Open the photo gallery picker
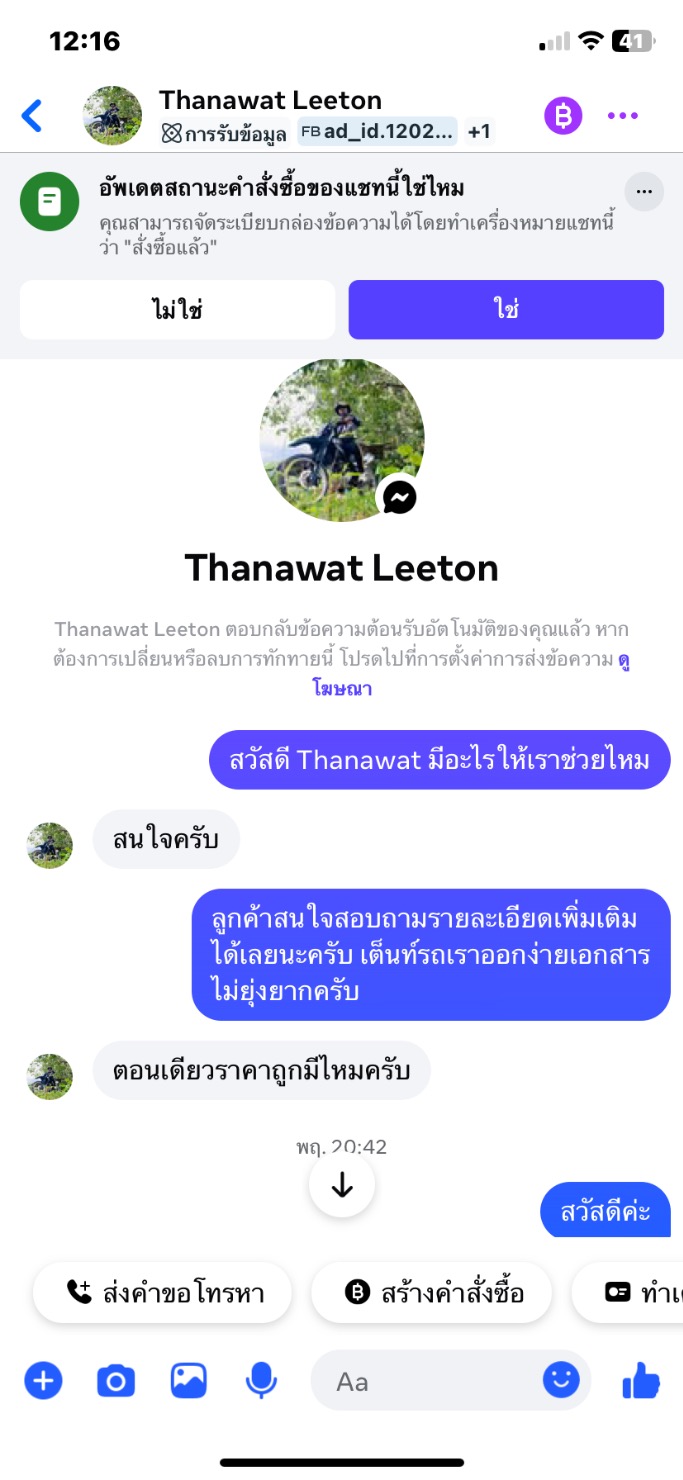Screen dimensions: 683x1480 click(188, 1382)
